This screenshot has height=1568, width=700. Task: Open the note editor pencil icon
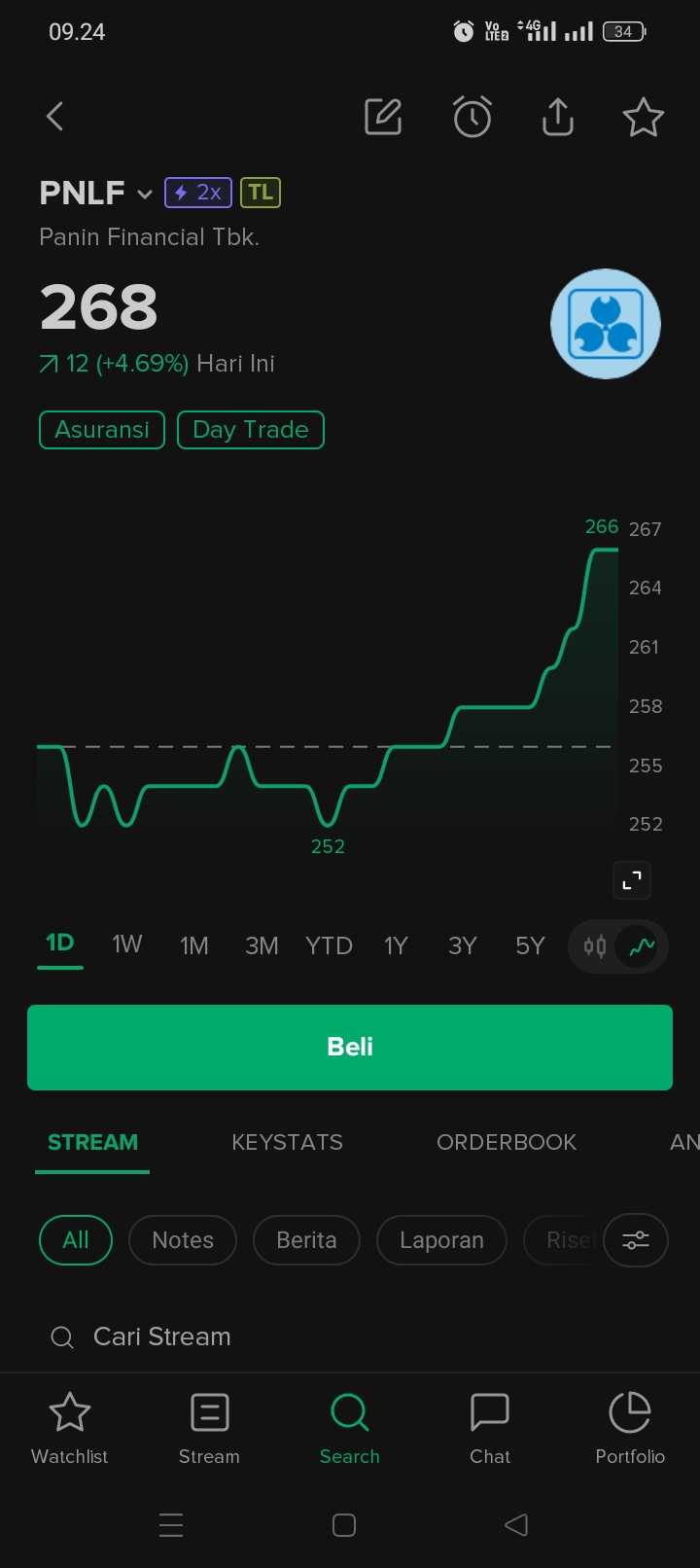pos(383,117)
